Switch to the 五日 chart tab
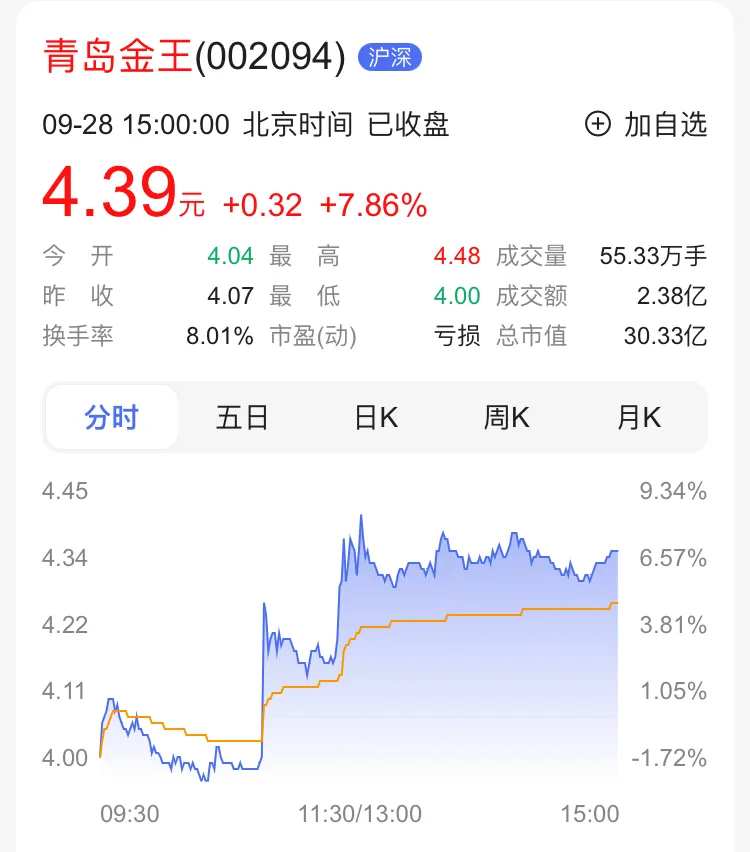Viewport: 750px width, 852px height. (x=243, y=417)
